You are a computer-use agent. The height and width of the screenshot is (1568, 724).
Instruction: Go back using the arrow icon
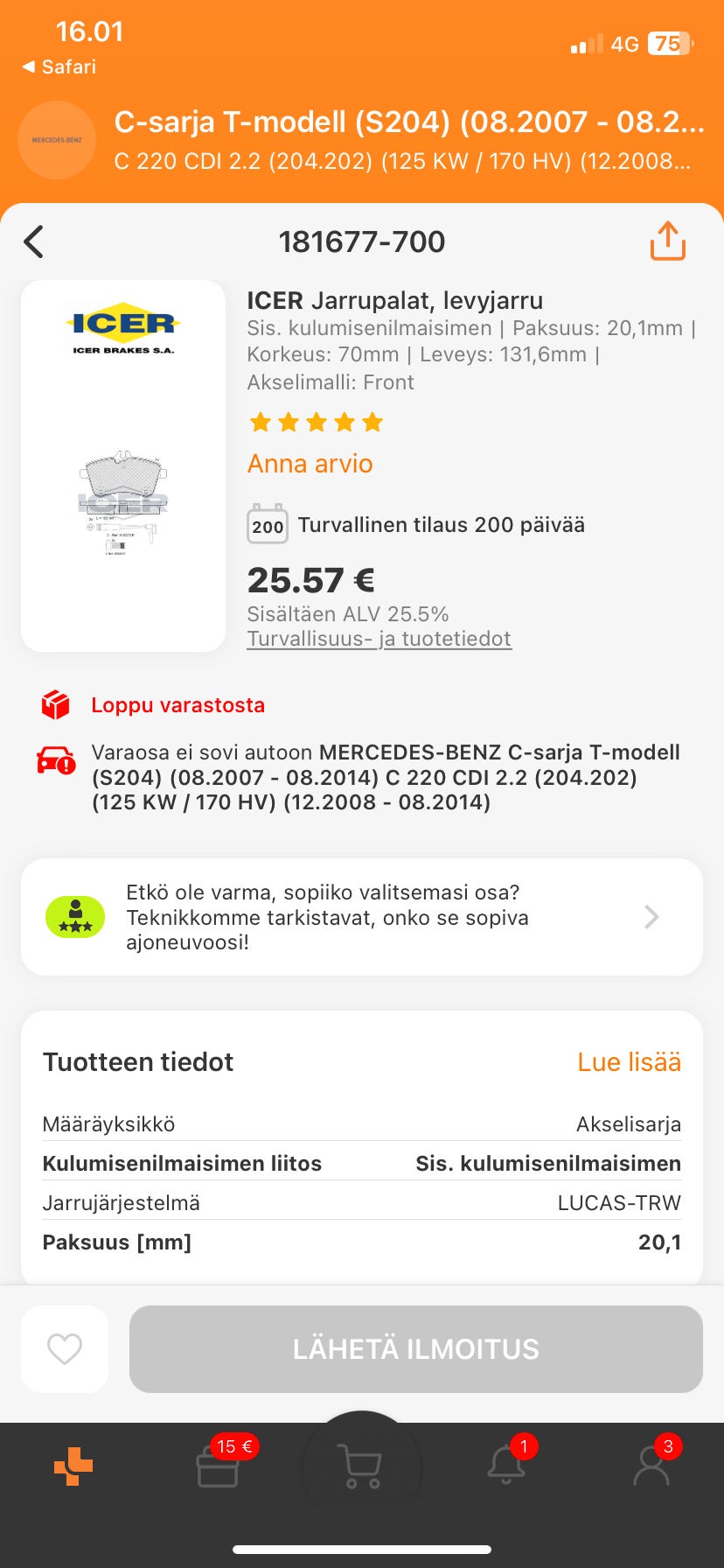(34, 241)
